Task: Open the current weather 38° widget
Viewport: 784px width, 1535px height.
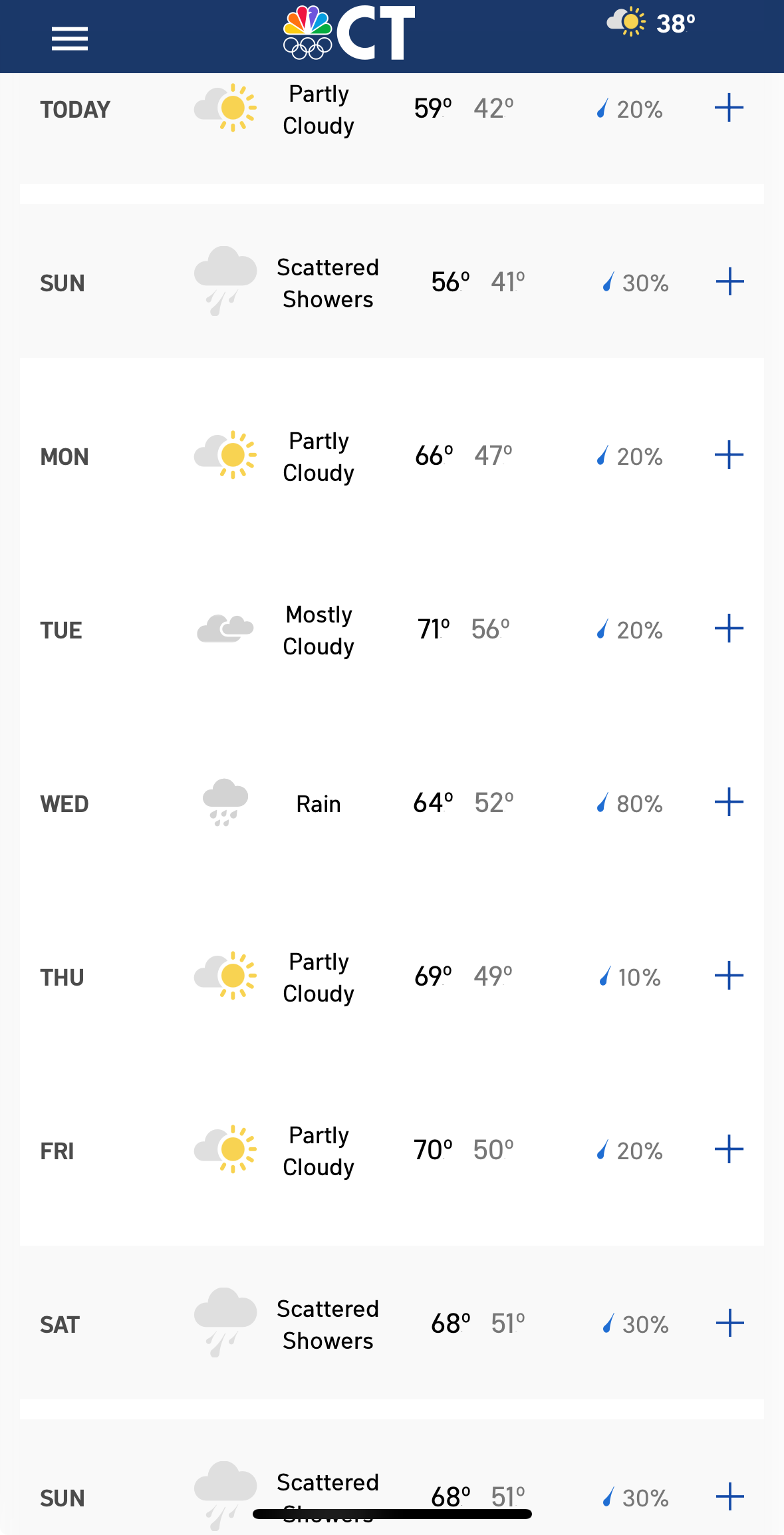Action: point(651,23)
